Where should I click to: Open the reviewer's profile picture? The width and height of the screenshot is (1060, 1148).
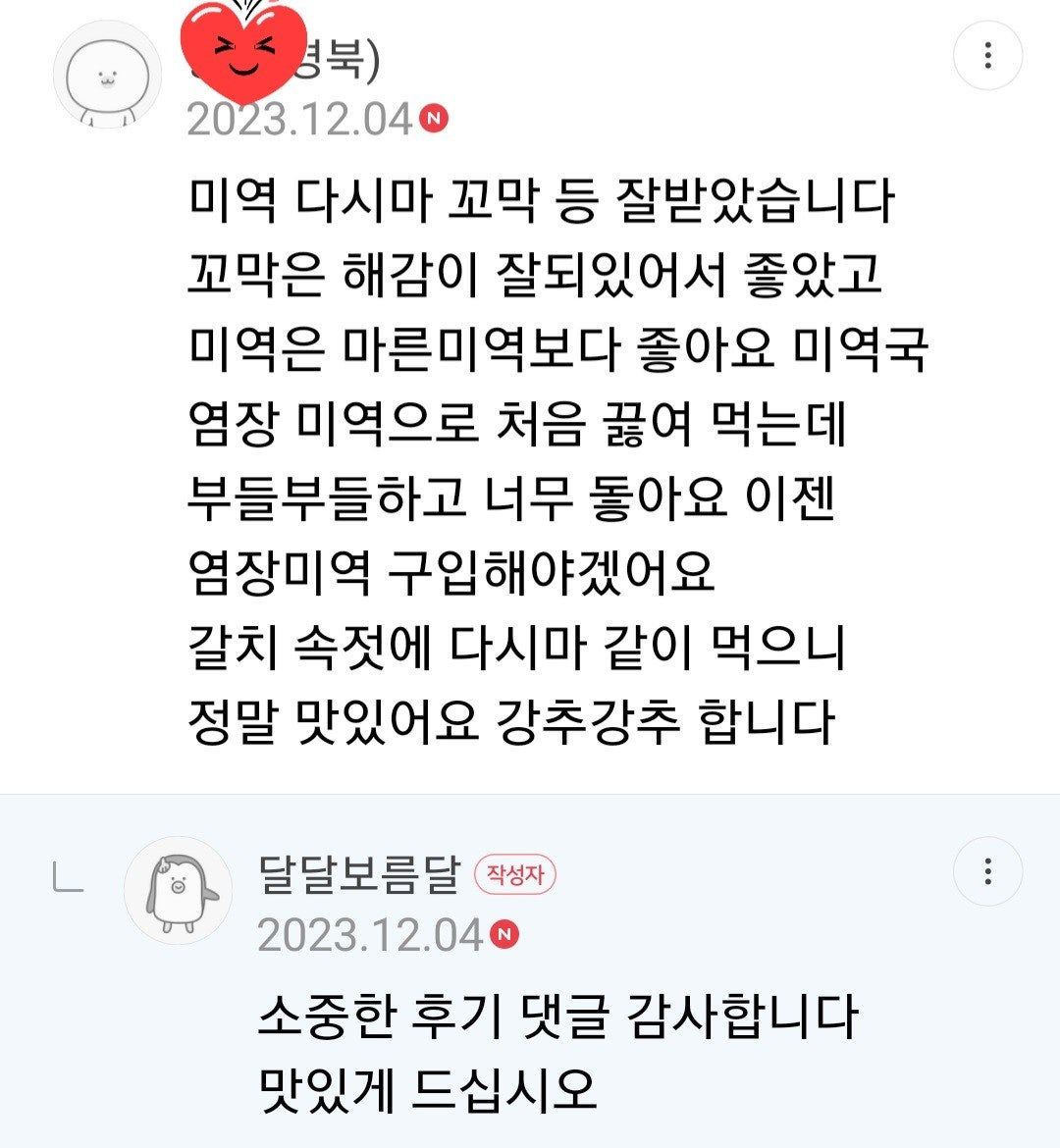click(106, 75)
